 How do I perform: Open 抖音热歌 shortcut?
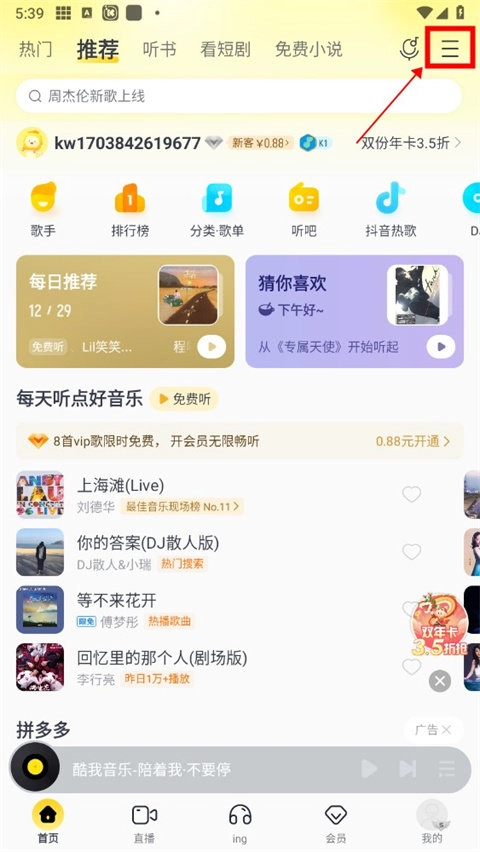pos(391,210)
